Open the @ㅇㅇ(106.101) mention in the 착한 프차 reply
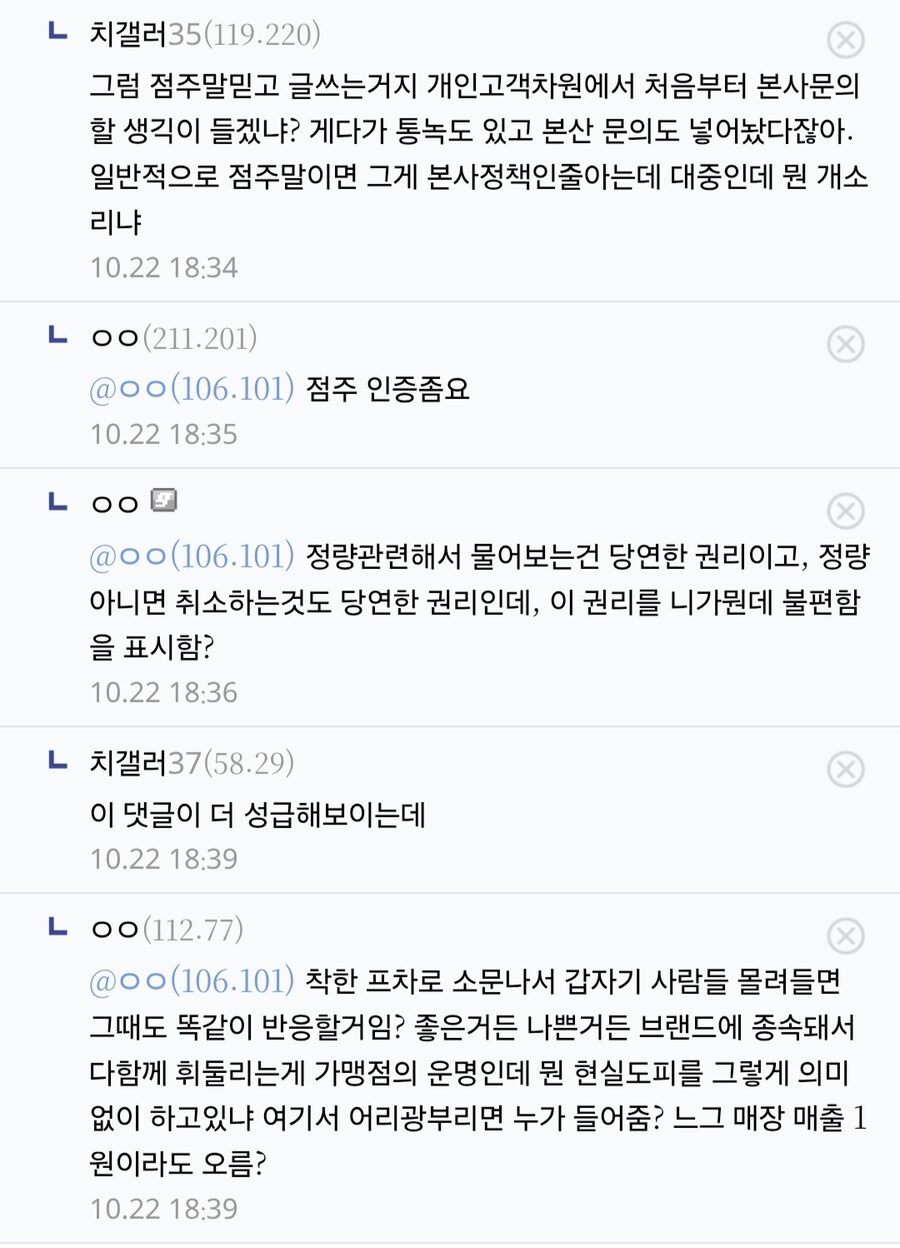900x1248 pixels. (x=190, y=981)
